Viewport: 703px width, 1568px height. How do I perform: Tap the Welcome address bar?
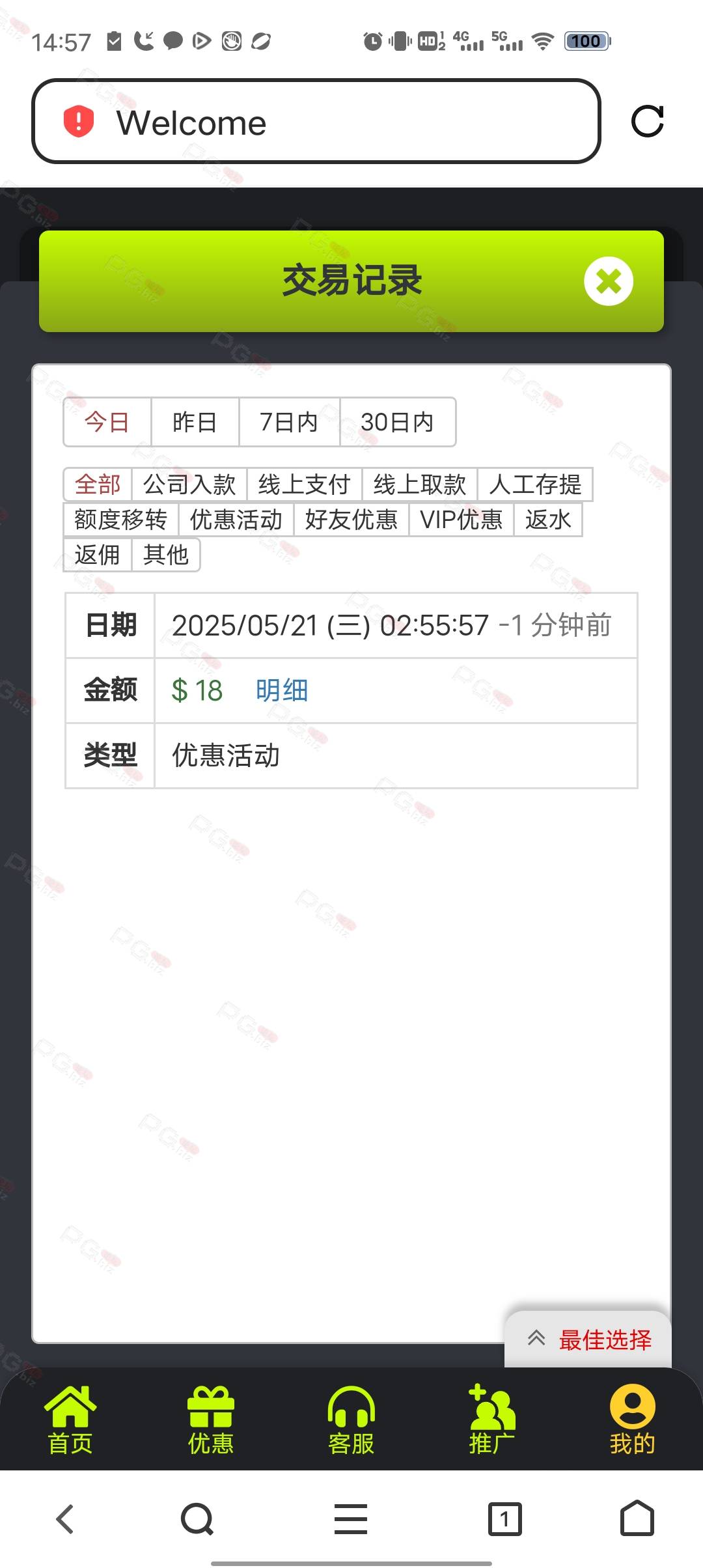[316, 121]
